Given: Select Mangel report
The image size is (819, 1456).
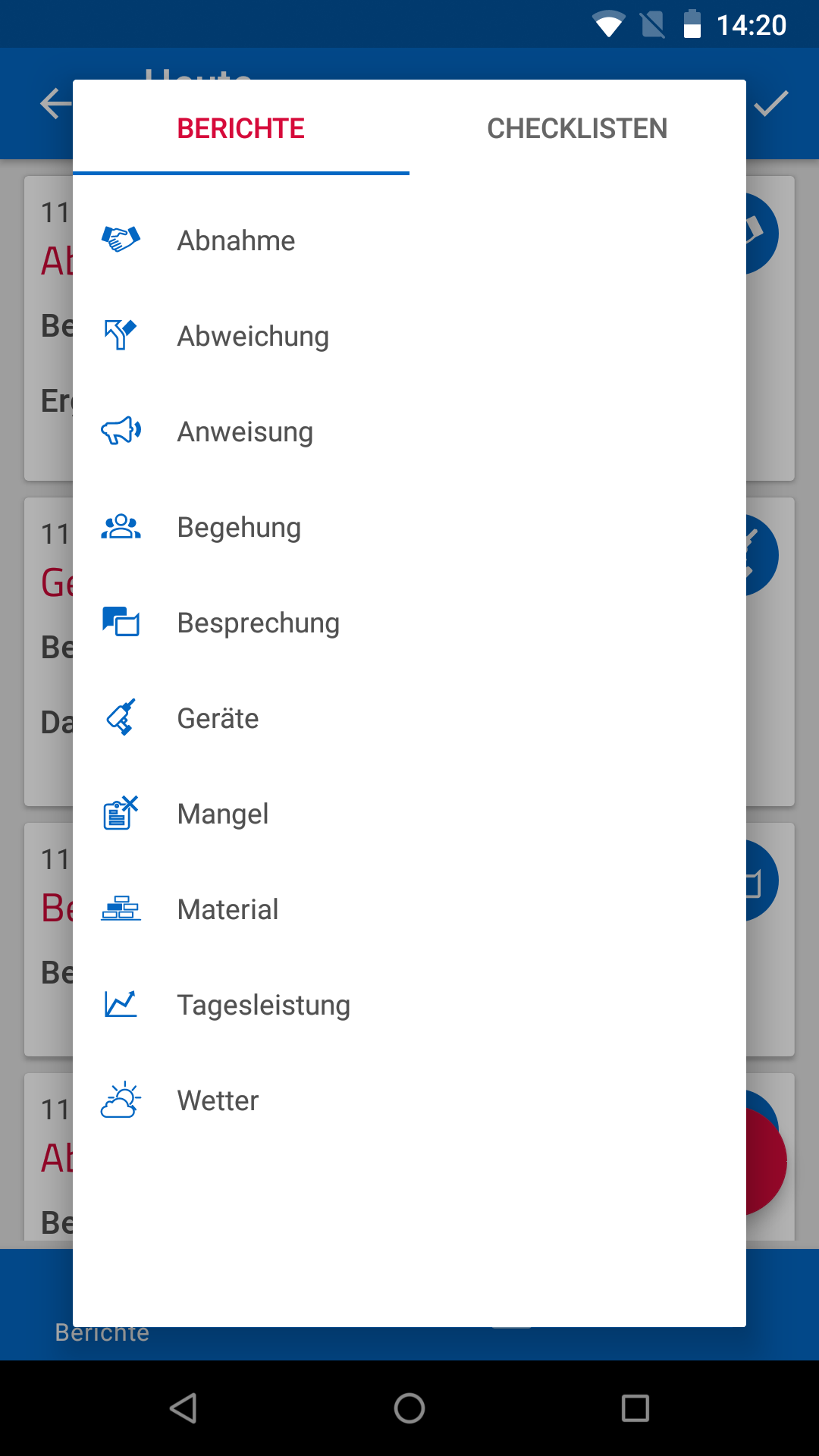Looking at the screenshot, I should 409,814.
